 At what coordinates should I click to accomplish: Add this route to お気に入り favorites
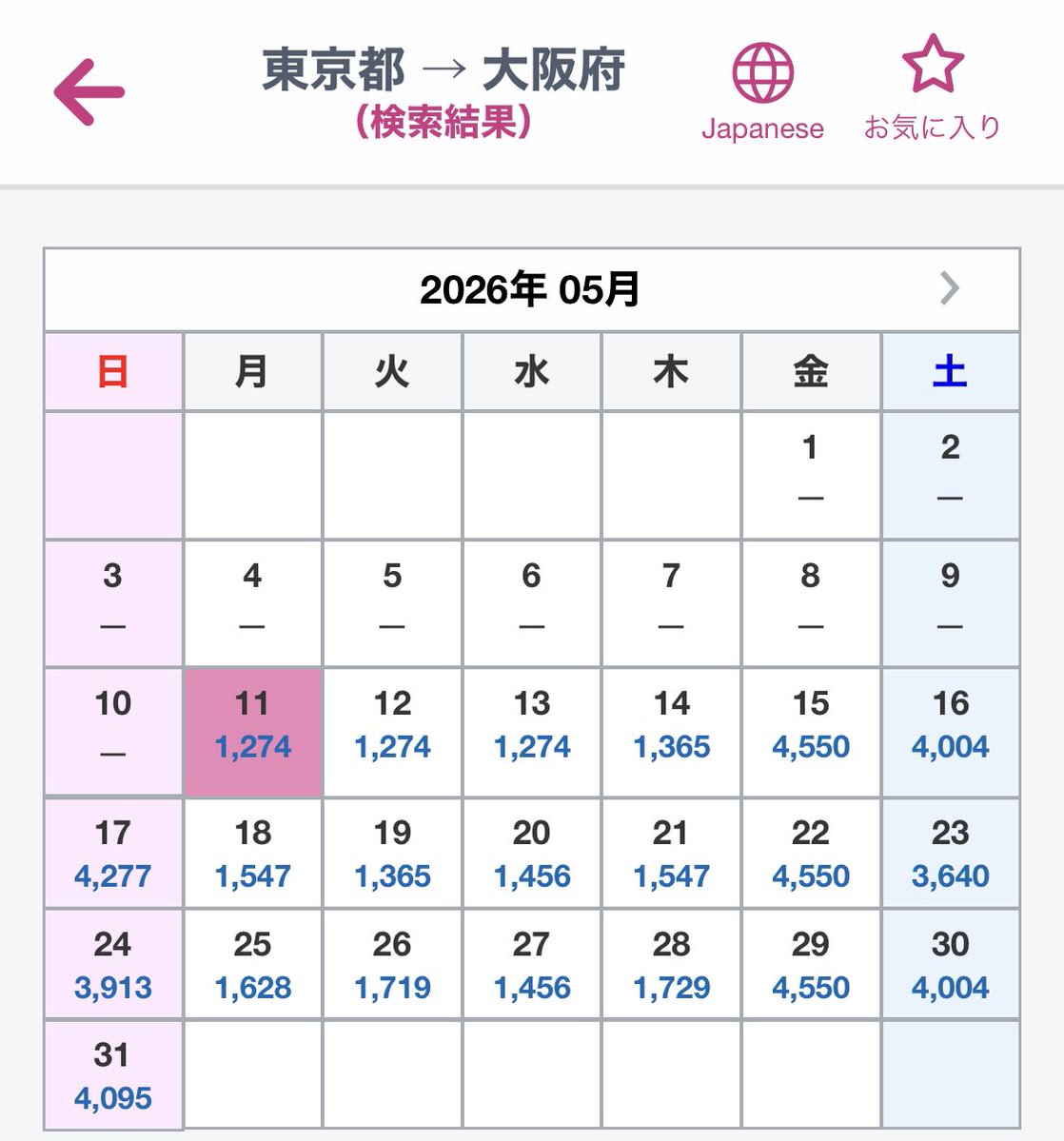coord(933,88)
